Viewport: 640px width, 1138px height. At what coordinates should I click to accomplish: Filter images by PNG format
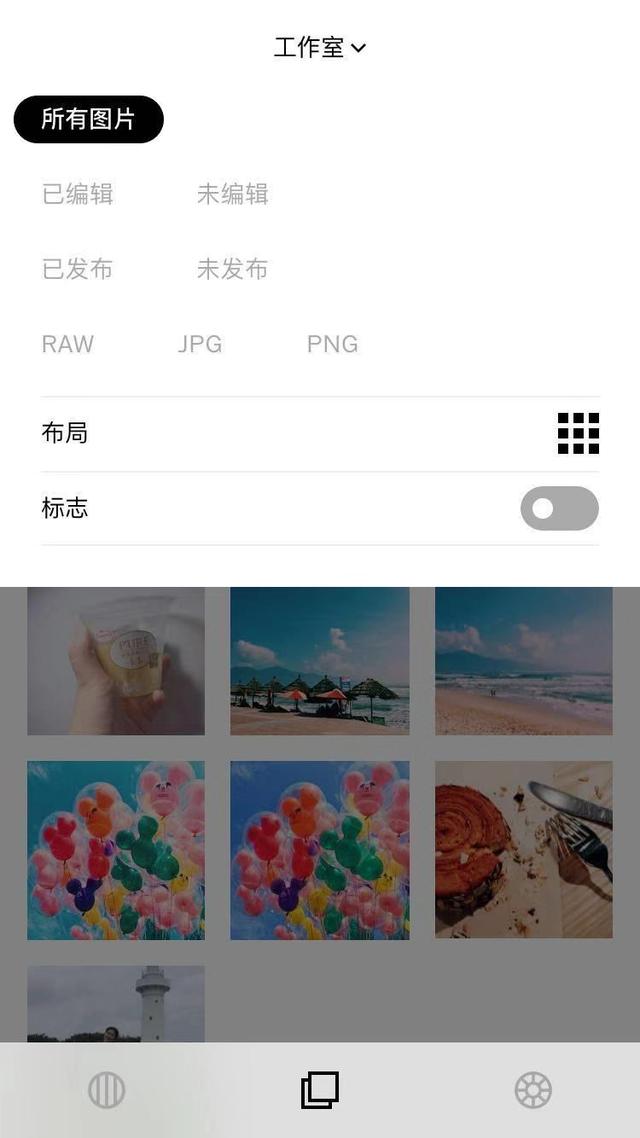pos(333,344)
